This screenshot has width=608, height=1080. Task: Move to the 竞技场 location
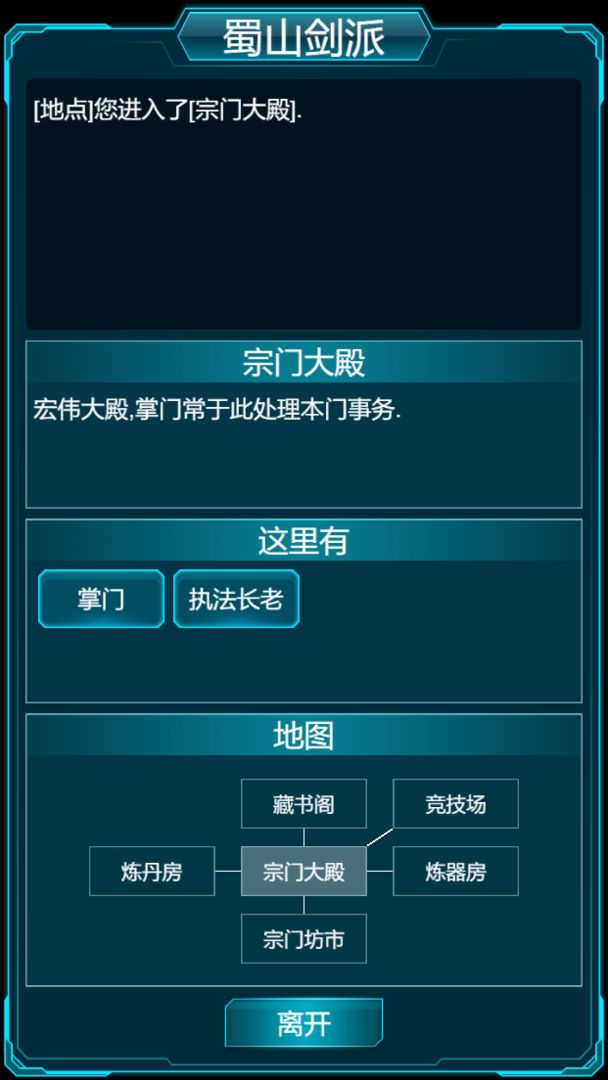point(456,804)
